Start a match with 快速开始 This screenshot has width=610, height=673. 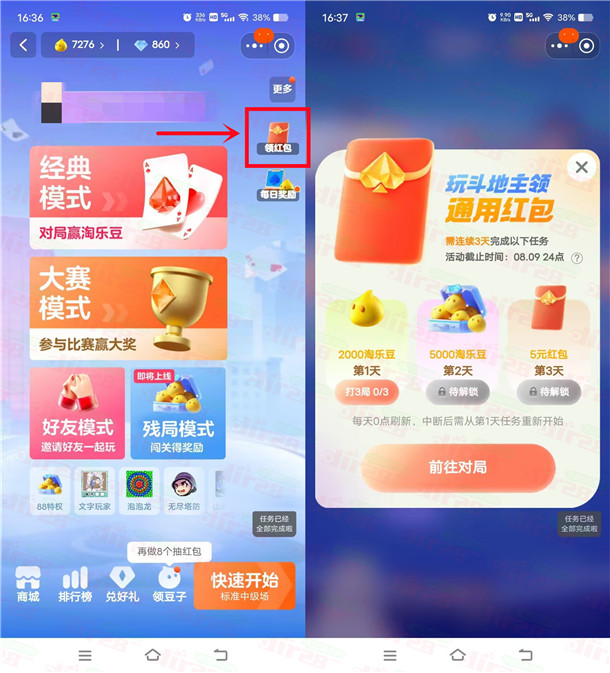coord(245,586)
